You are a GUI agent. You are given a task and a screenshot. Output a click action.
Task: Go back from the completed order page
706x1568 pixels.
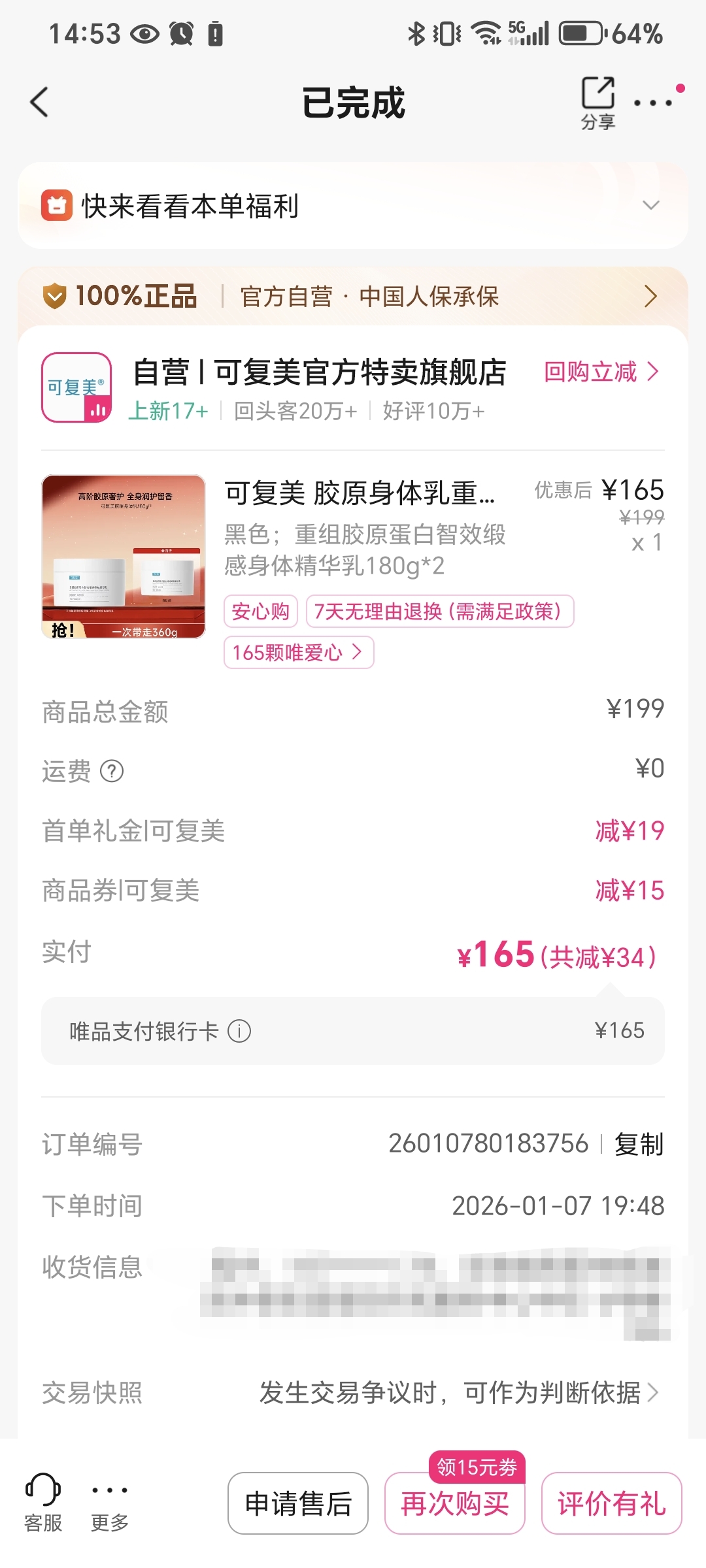tap(39, 103)
